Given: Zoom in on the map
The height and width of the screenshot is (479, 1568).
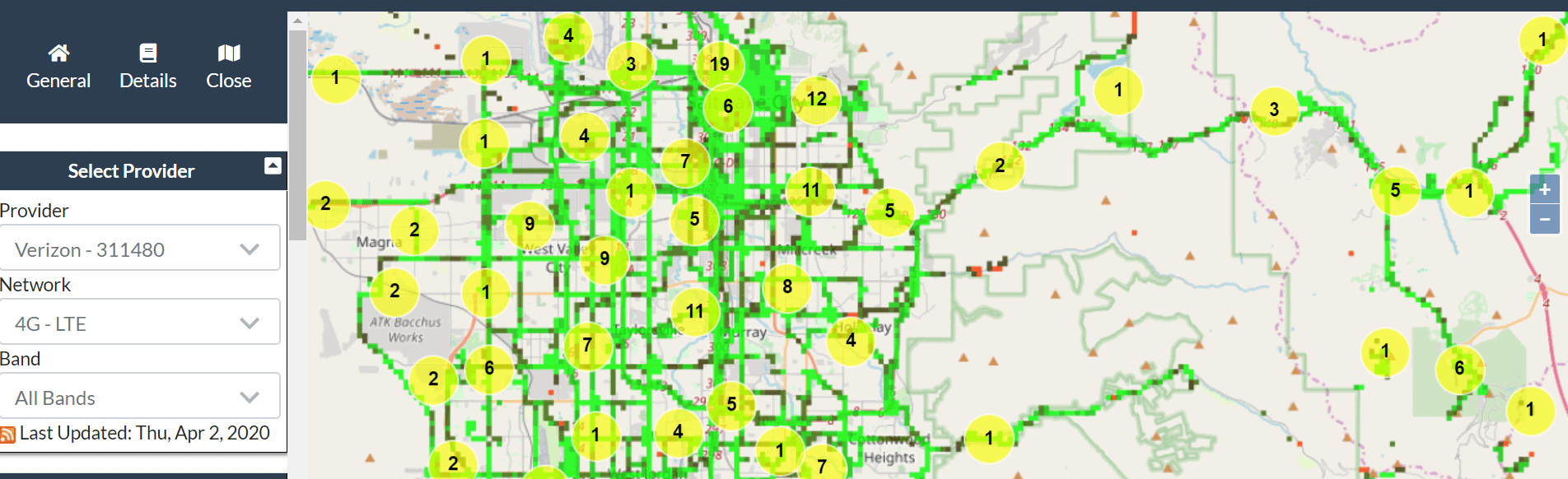Looking at the screenshot, I should [x=1544, y=189].
